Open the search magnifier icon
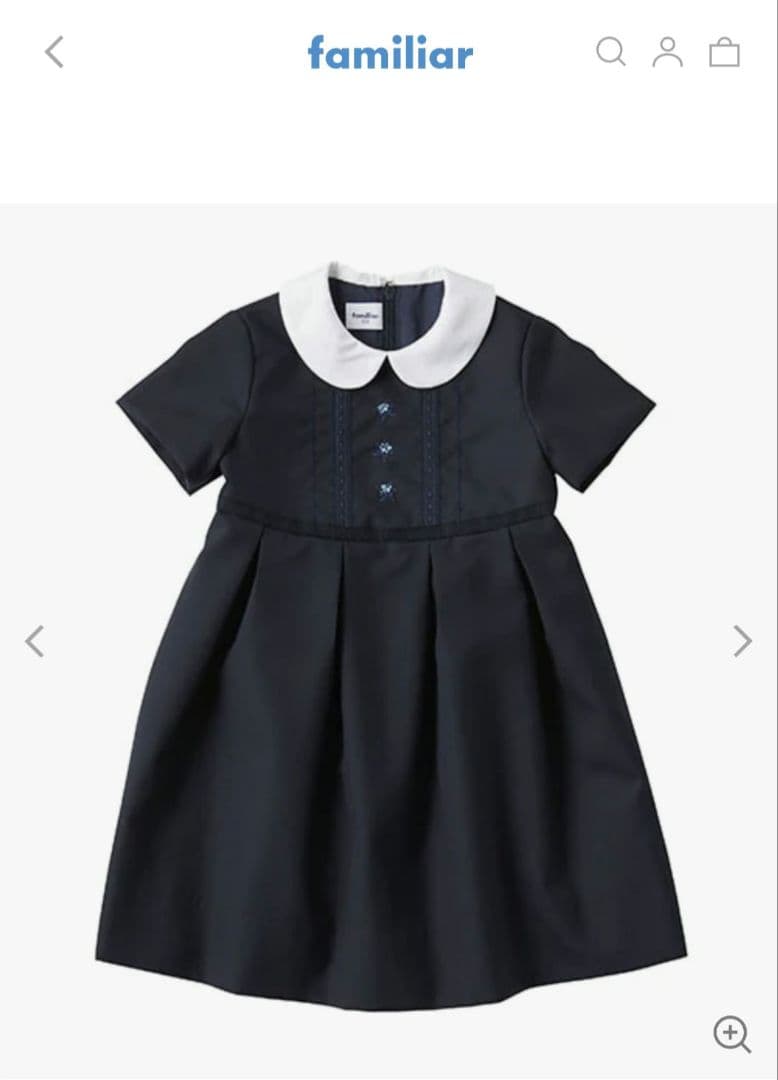Image resolution: width=778 pixels, height=1080 pixels. pos(610,51)
